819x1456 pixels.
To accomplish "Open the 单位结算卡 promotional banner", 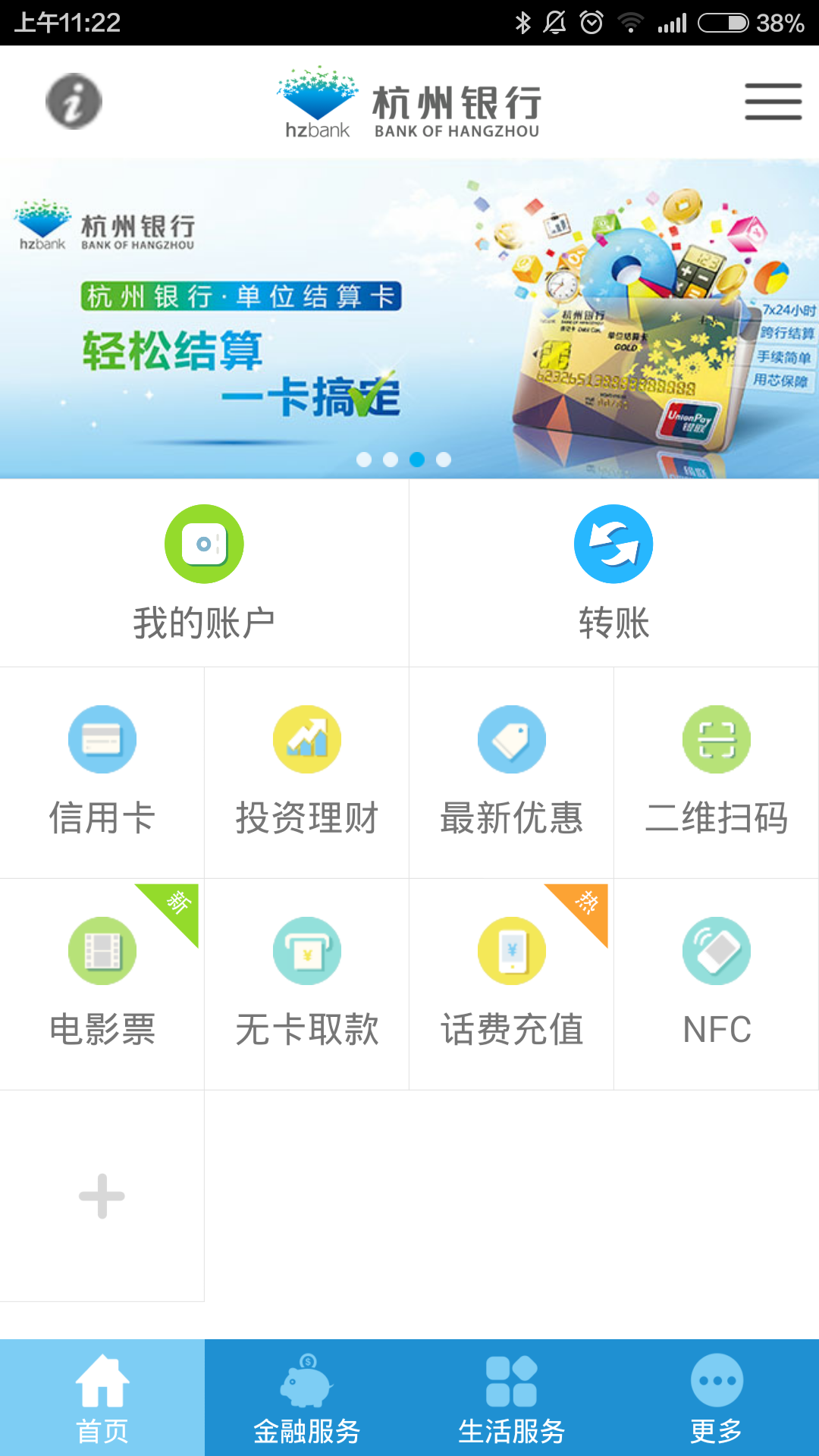I will [x=409, y=318].
